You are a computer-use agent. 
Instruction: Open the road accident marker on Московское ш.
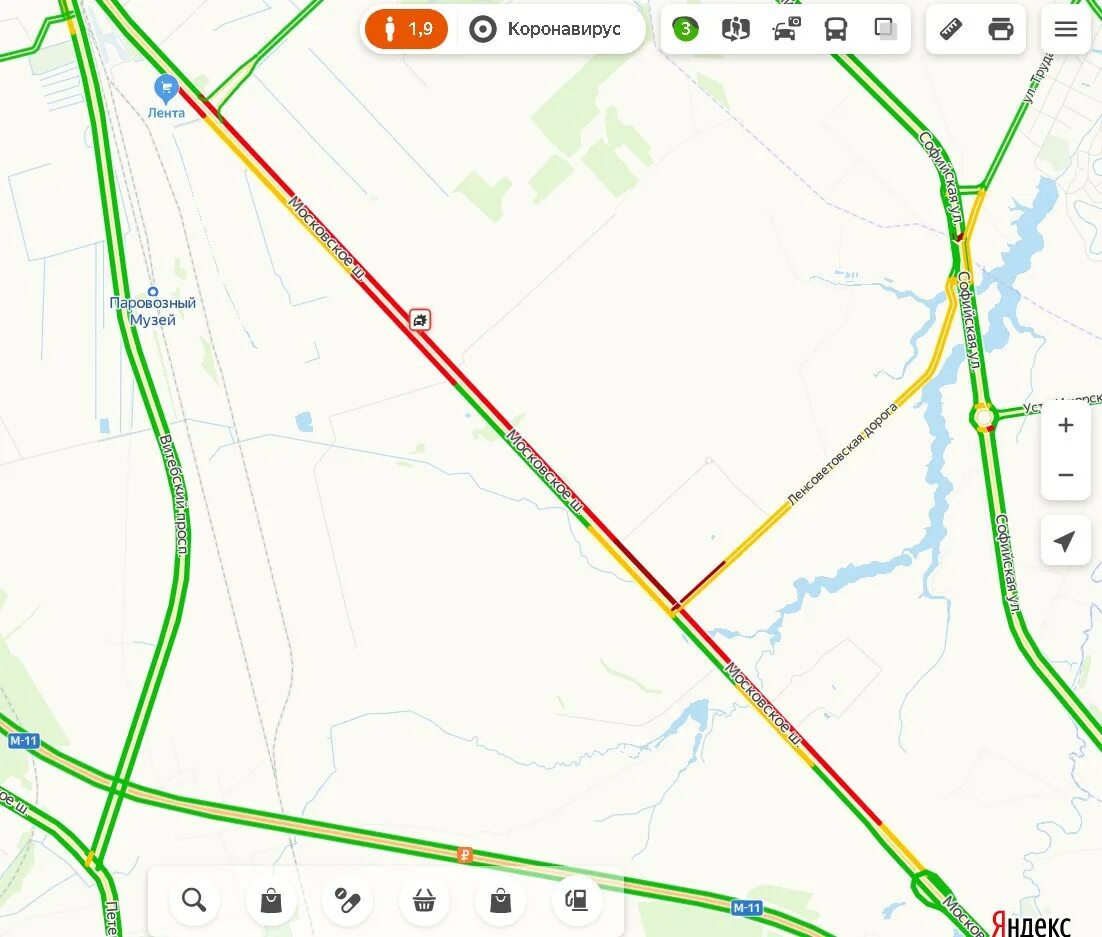coord(420,320)
